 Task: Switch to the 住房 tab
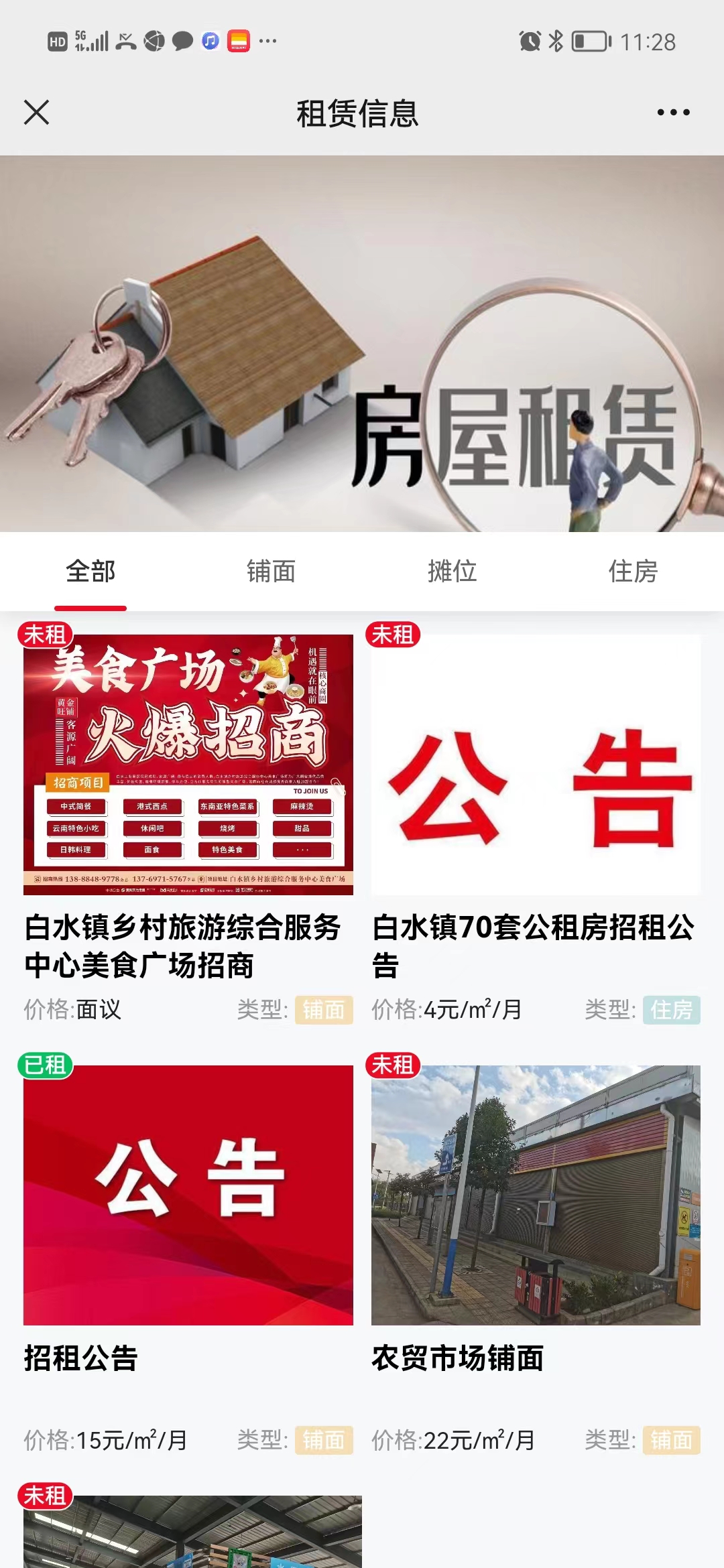pyautogui.click(x=633, y=572)
